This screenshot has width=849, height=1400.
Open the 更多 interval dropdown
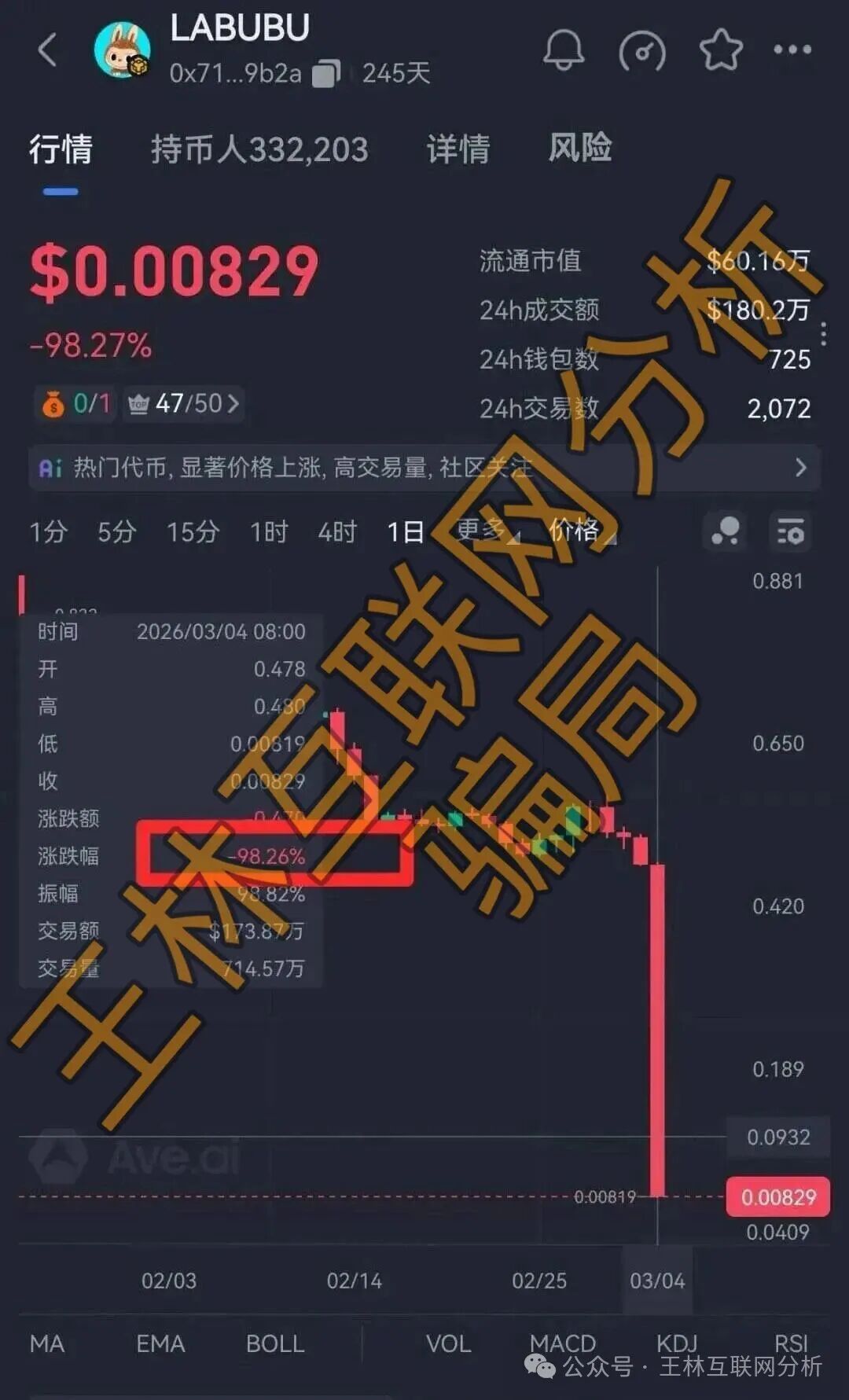click(487, 531)
